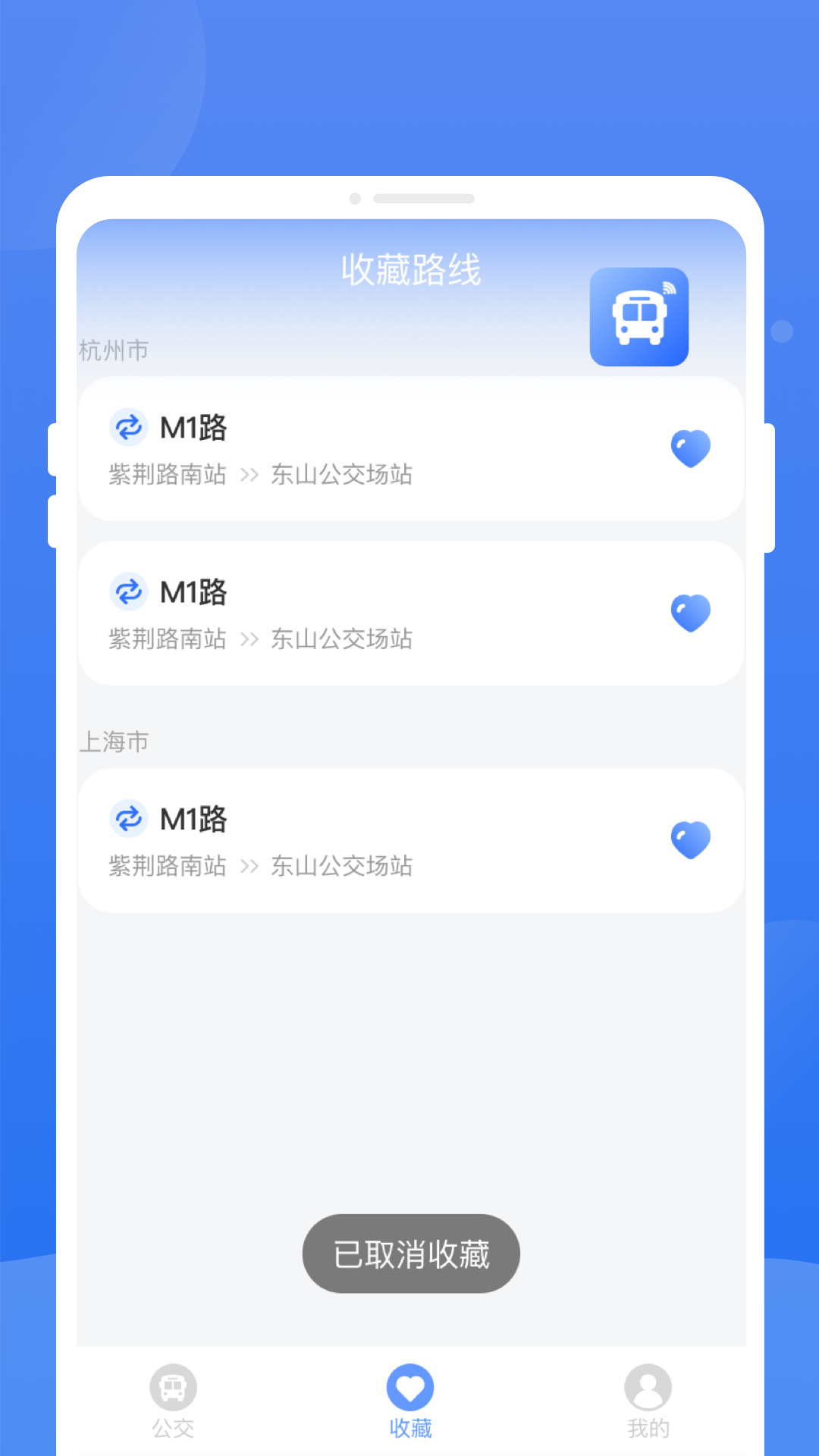This screenshot has width=819, height=1456.
Task: Unfavorite the first Hangzhou M1路 route
Action: [x=690, y=447]
